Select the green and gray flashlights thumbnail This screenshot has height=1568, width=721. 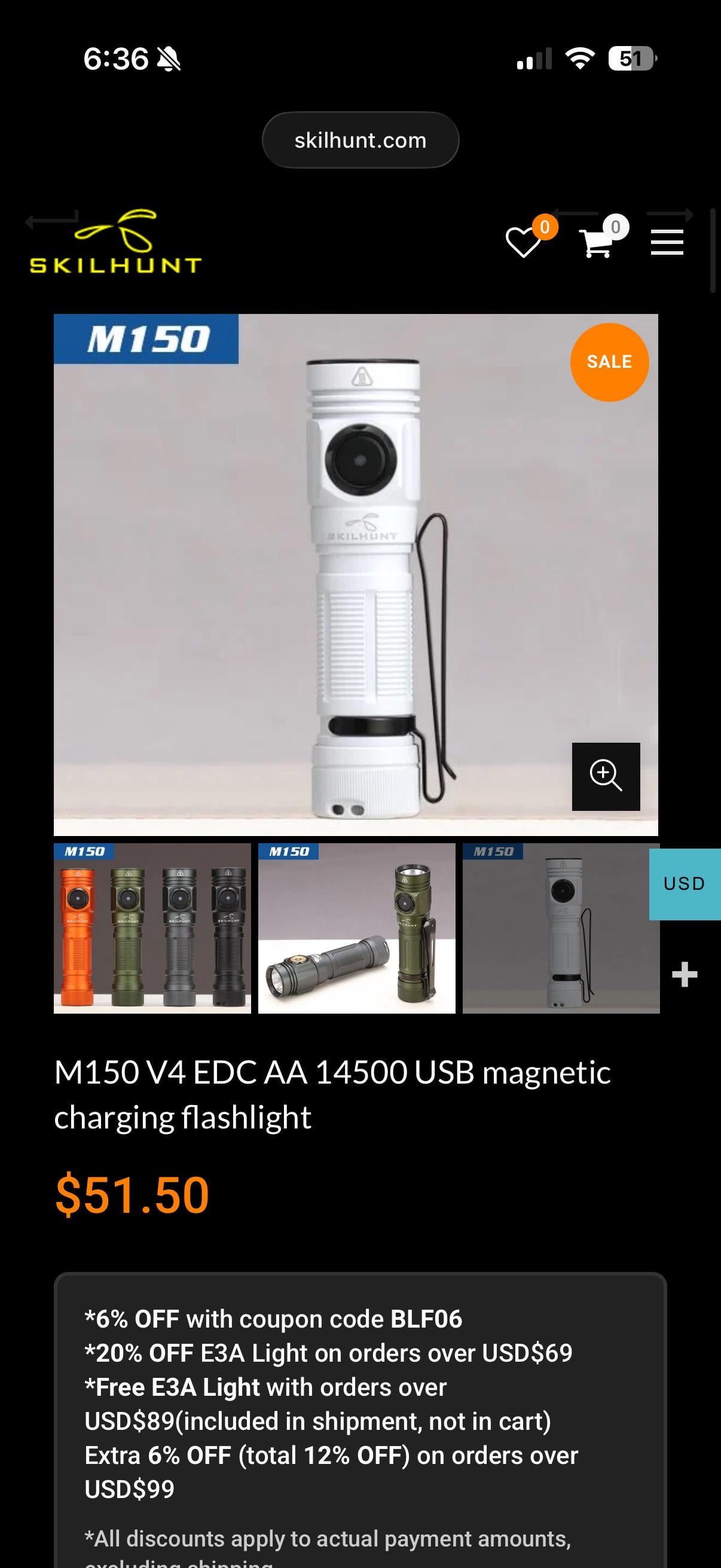click(356, 928)
